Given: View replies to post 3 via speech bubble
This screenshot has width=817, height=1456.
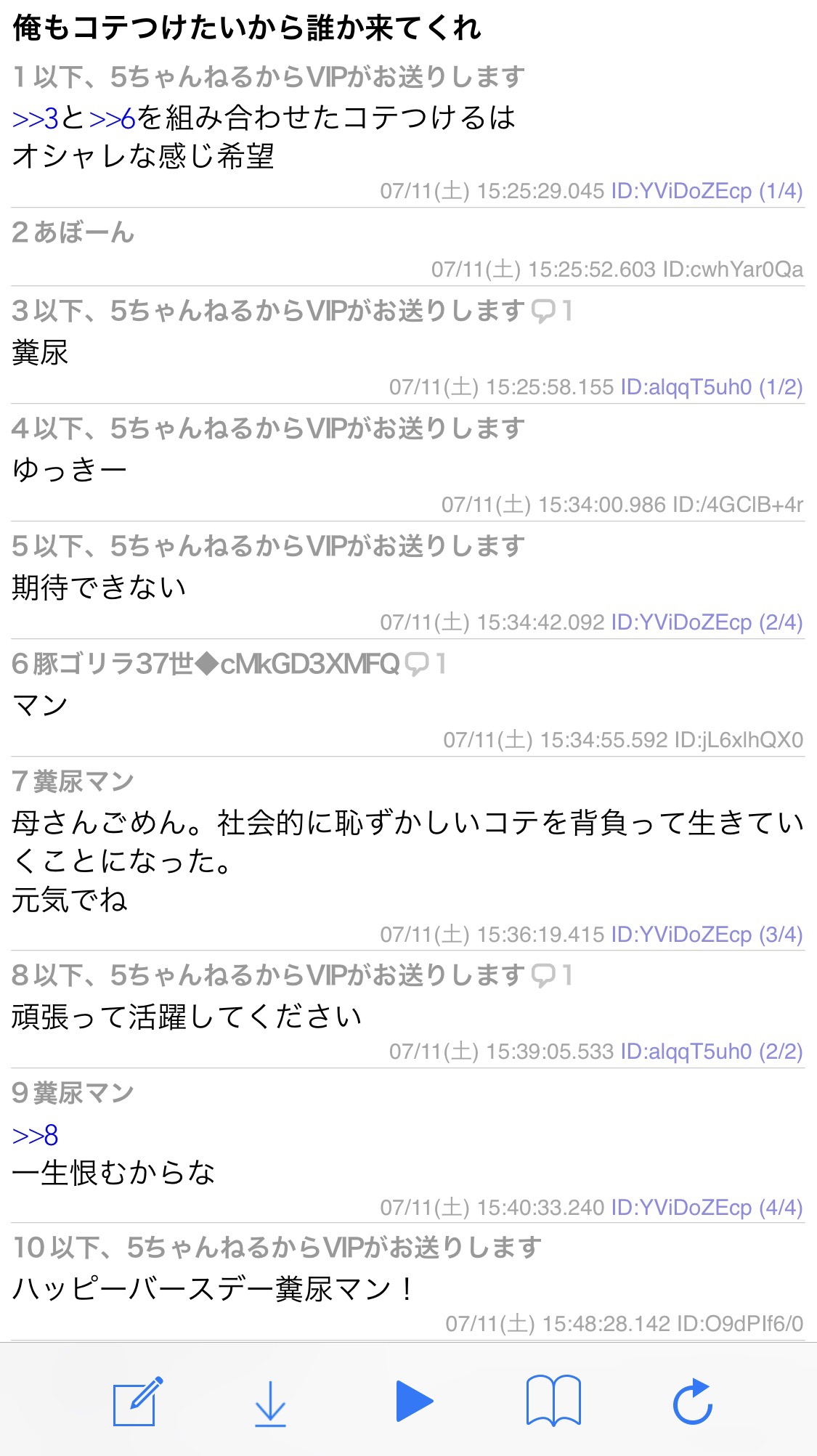Looking at the screenshot, I should pos(552,311).
